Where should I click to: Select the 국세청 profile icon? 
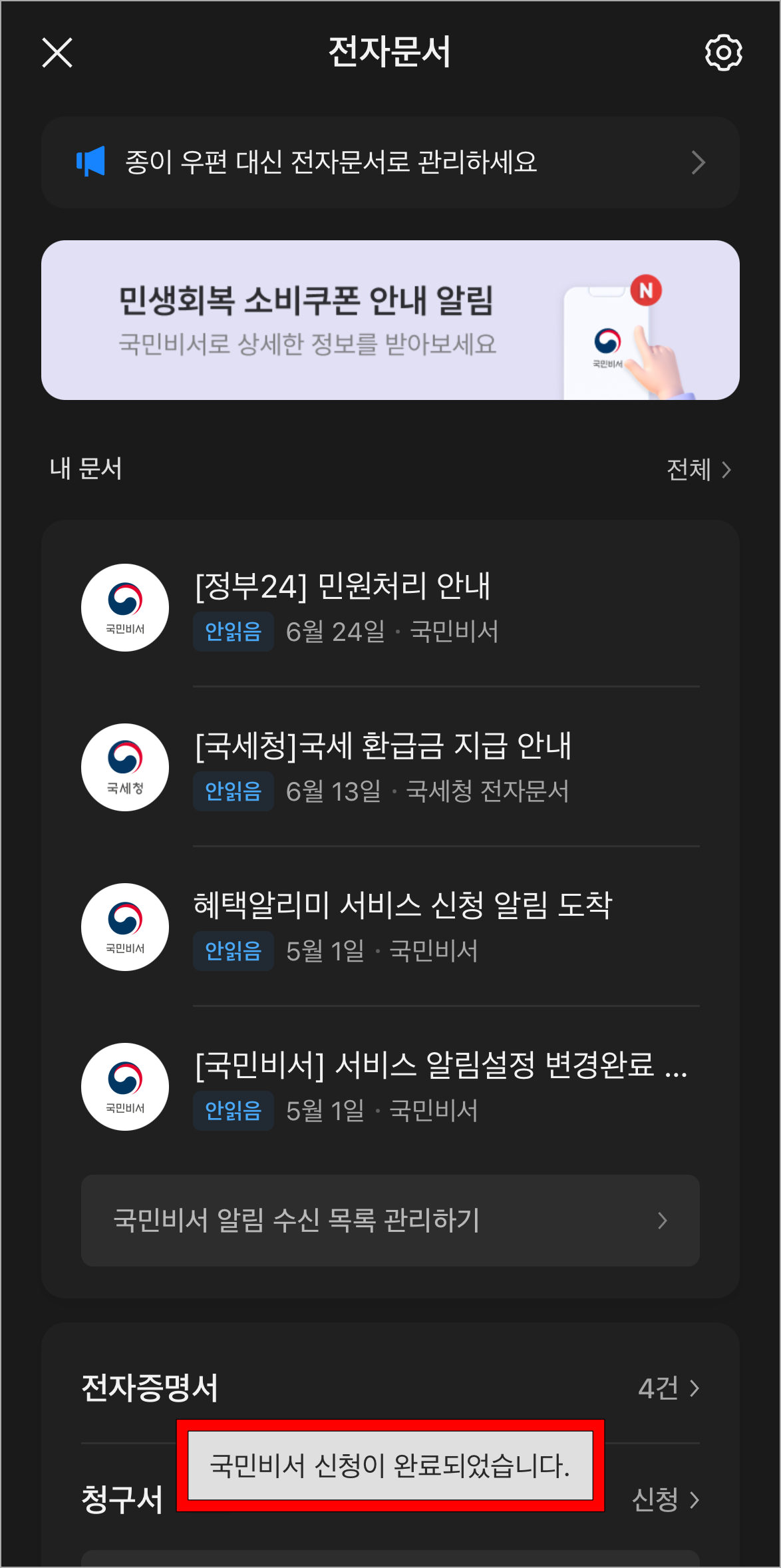coord(124,767)
